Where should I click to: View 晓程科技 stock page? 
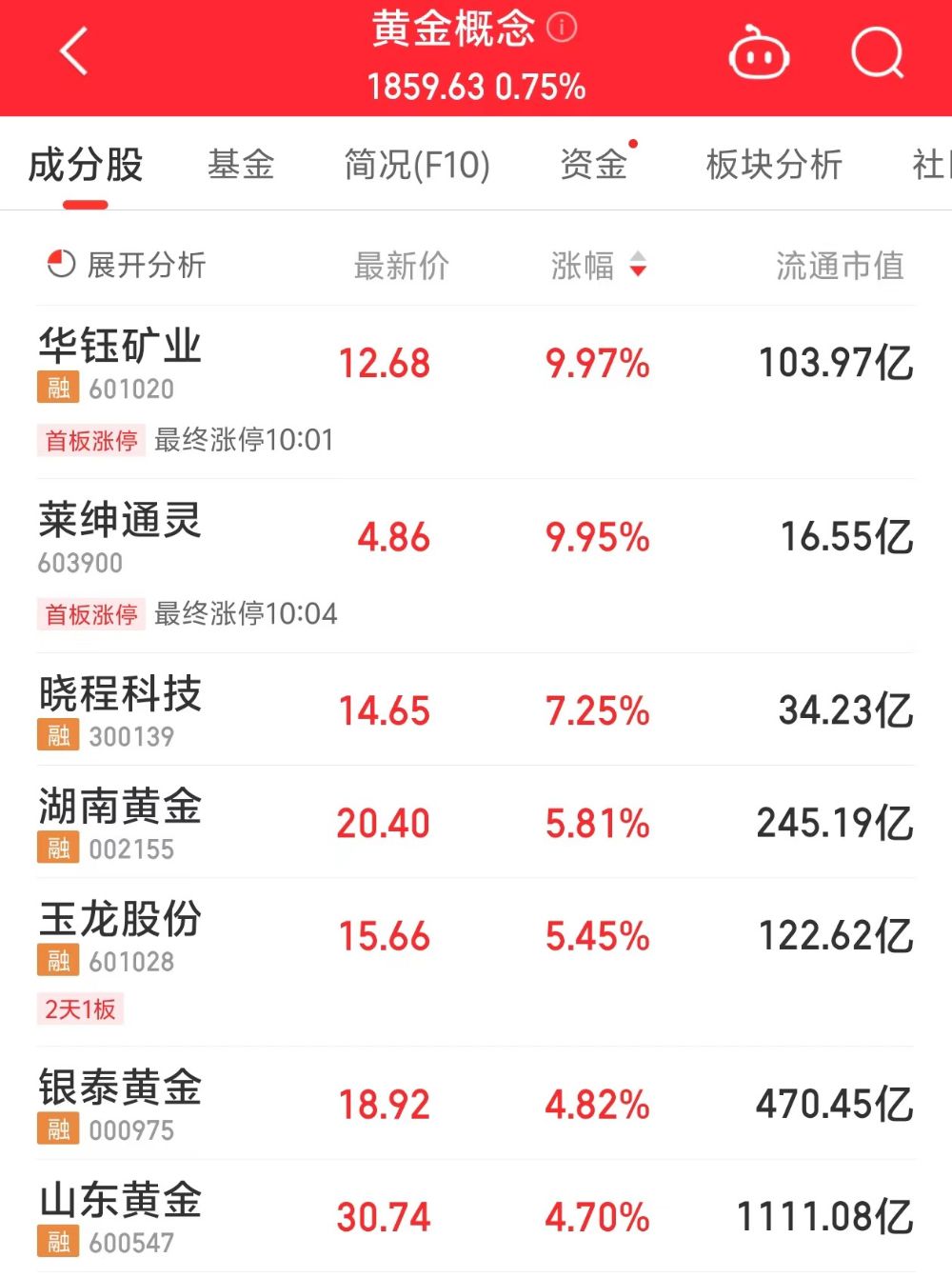[120, 694]
